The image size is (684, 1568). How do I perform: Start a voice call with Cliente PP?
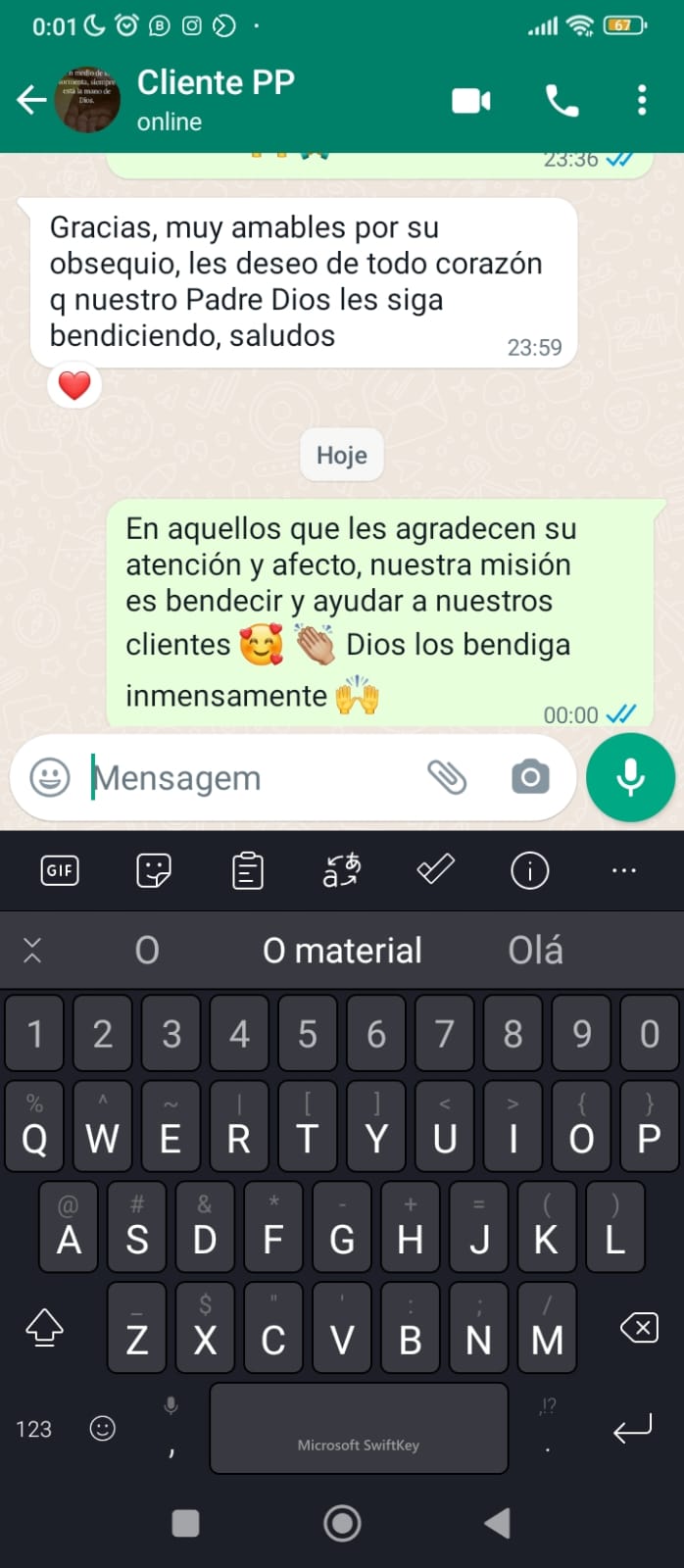562,100
